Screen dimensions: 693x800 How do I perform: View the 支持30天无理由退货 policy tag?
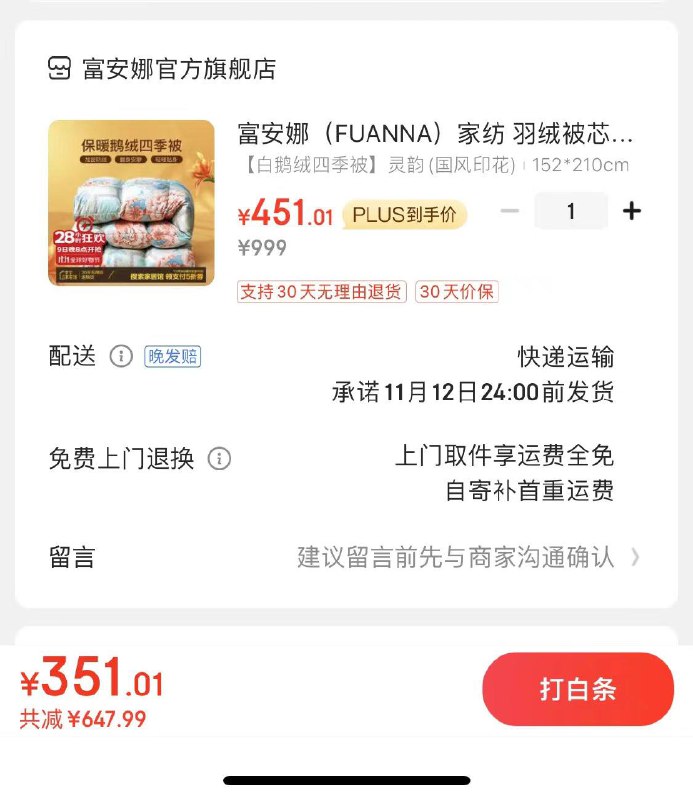[321, 292]
